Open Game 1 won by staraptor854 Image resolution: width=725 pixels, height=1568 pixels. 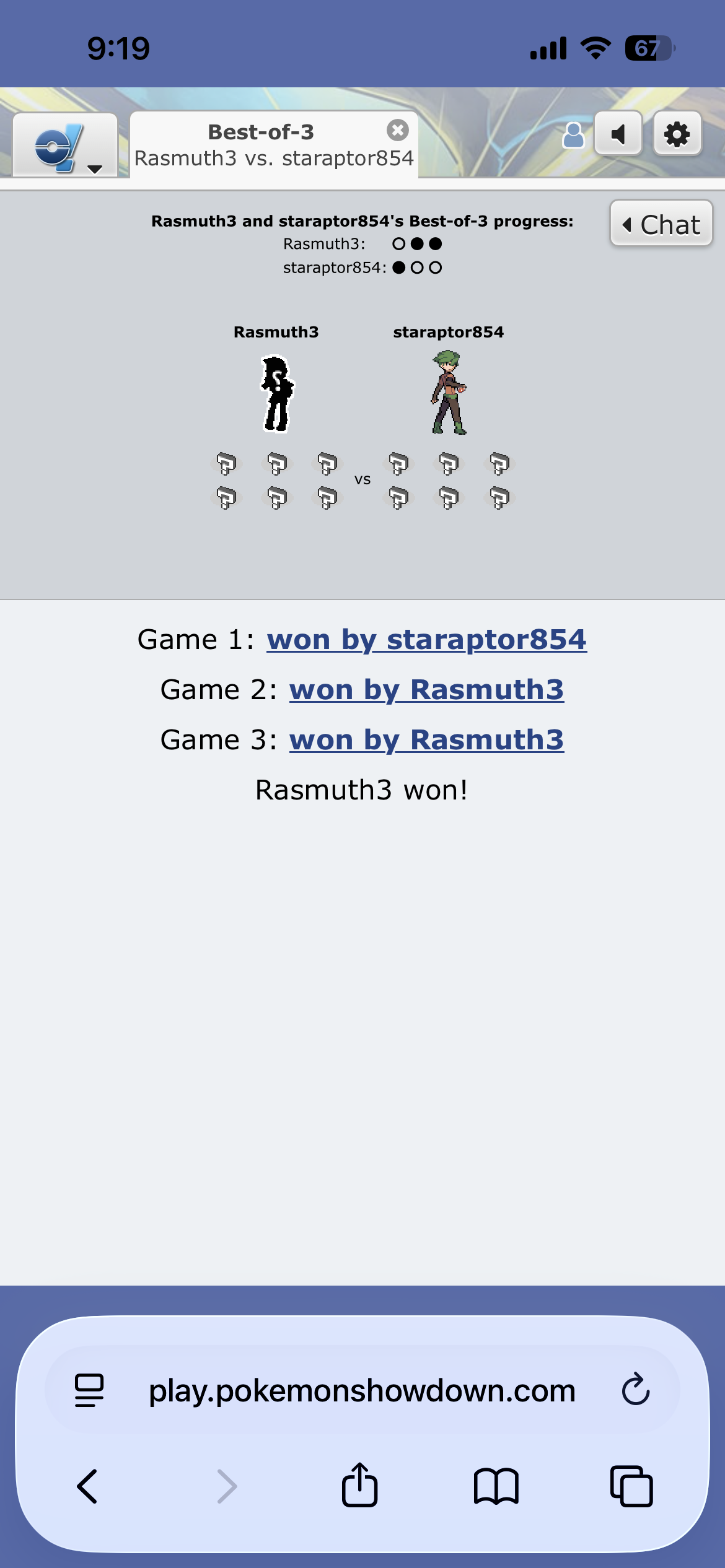(426, 640)
